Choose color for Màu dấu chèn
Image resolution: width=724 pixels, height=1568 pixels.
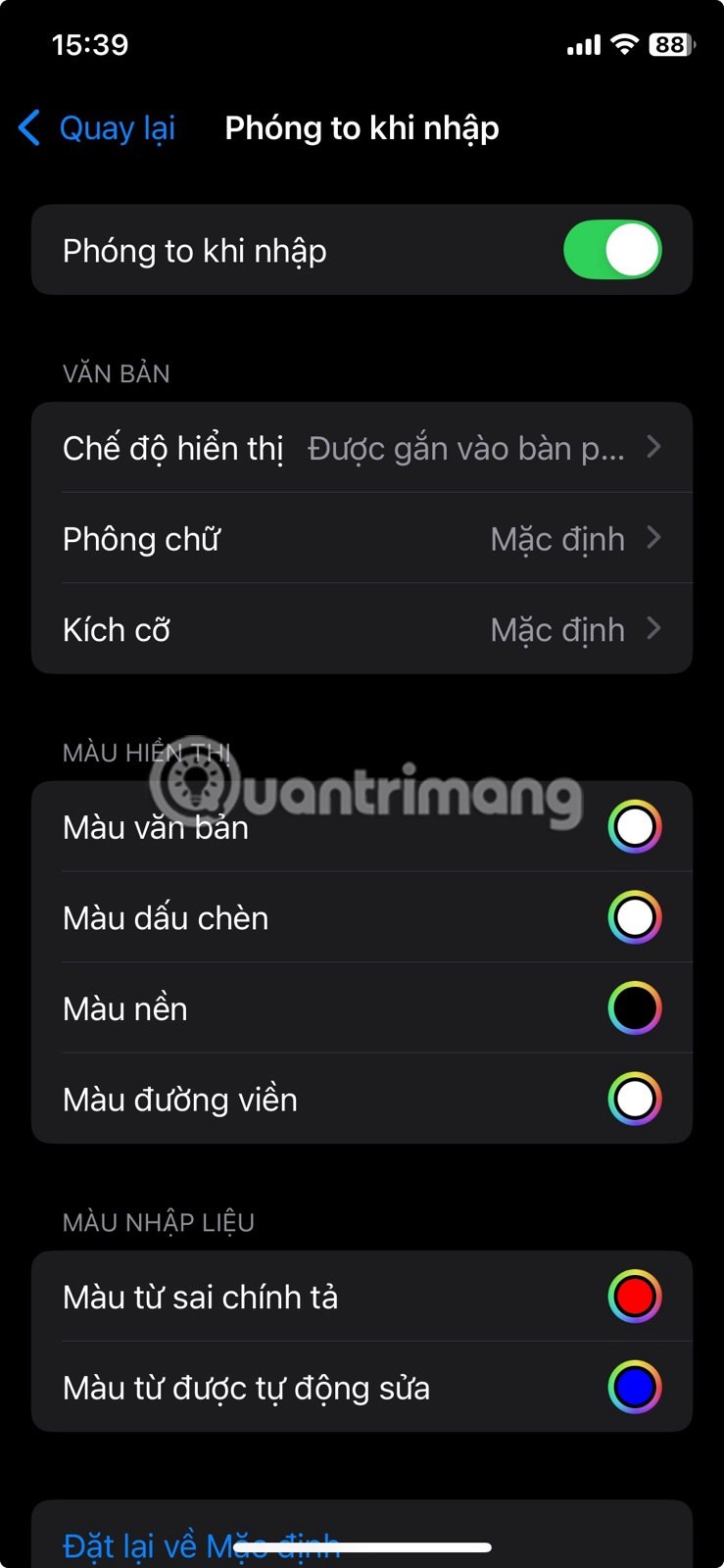click(634, 918)
